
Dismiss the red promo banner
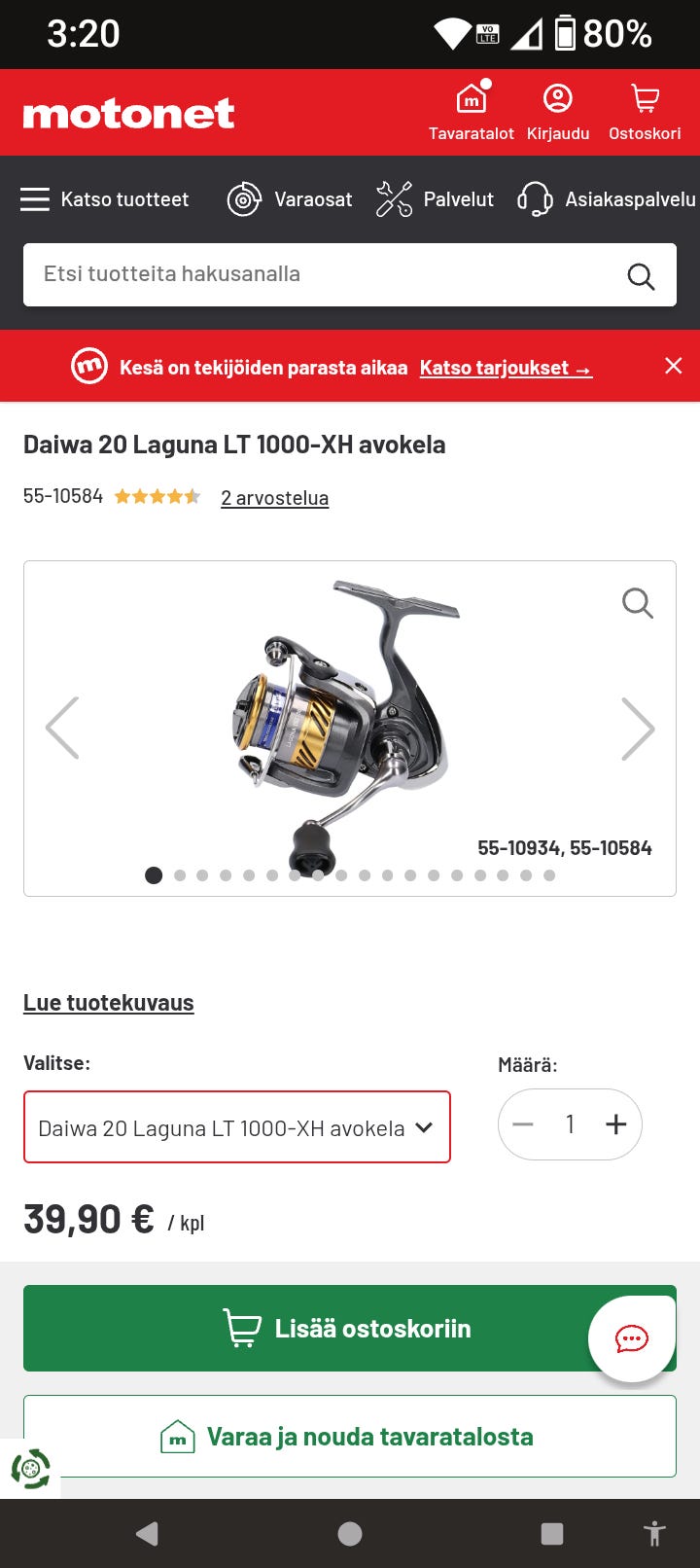point(673,366)
